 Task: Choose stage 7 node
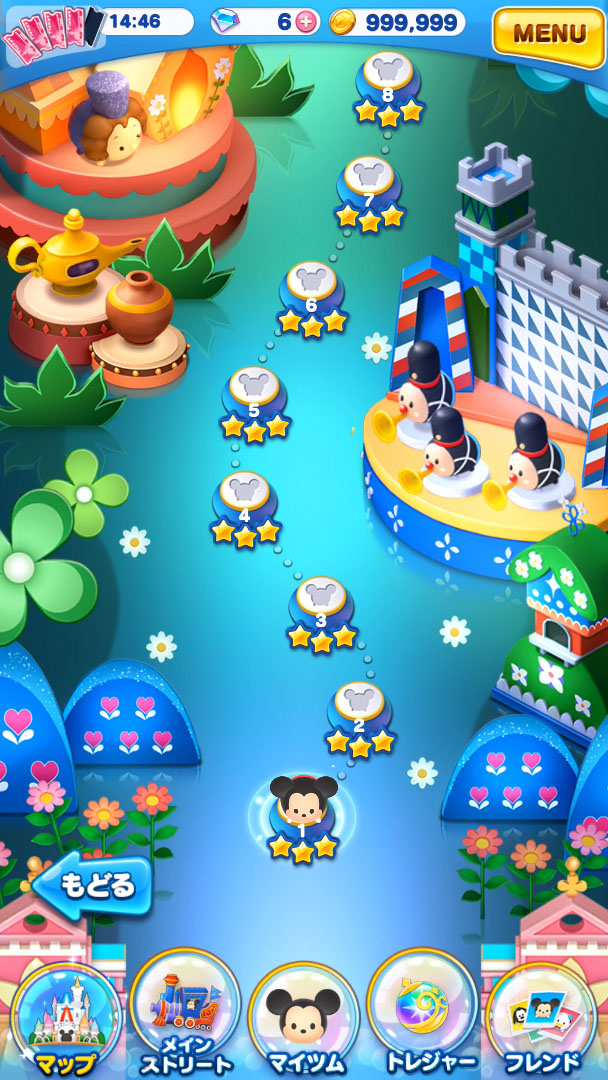[x=369, y=186]
